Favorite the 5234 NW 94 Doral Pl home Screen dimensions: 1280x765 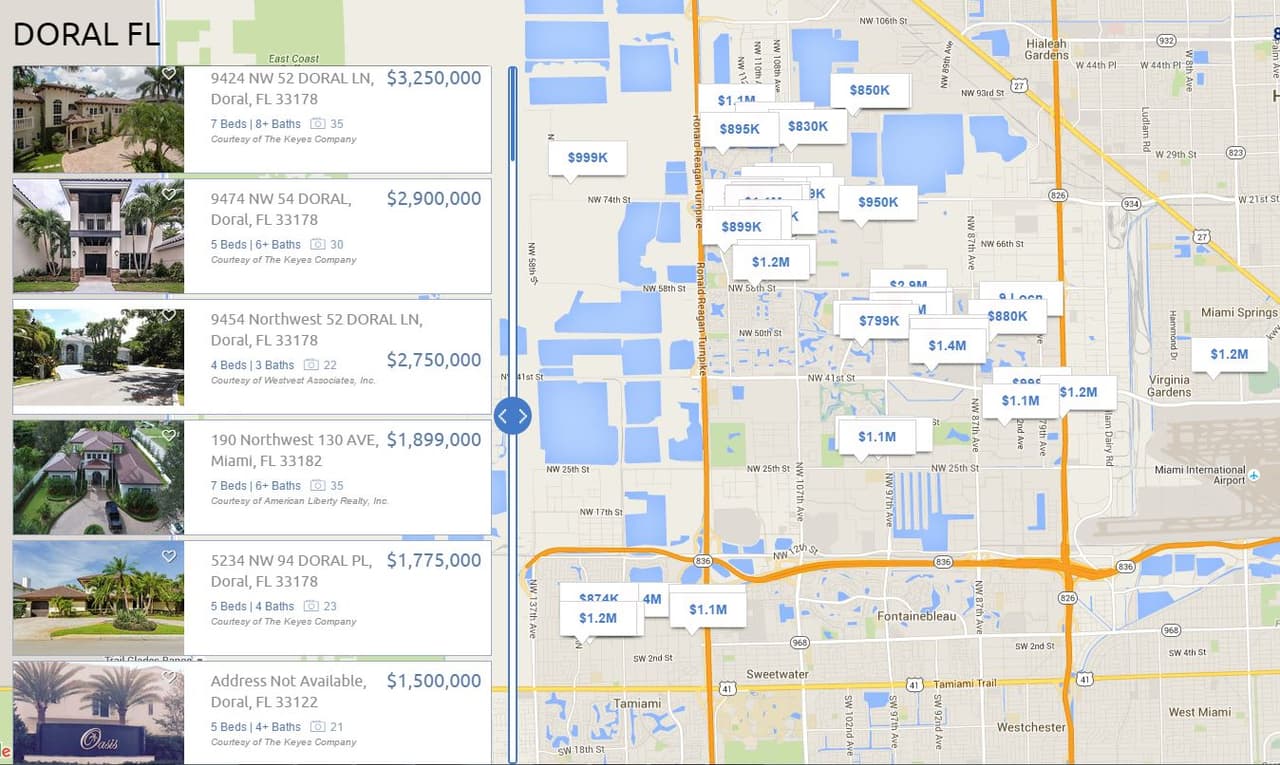[169, 556]
